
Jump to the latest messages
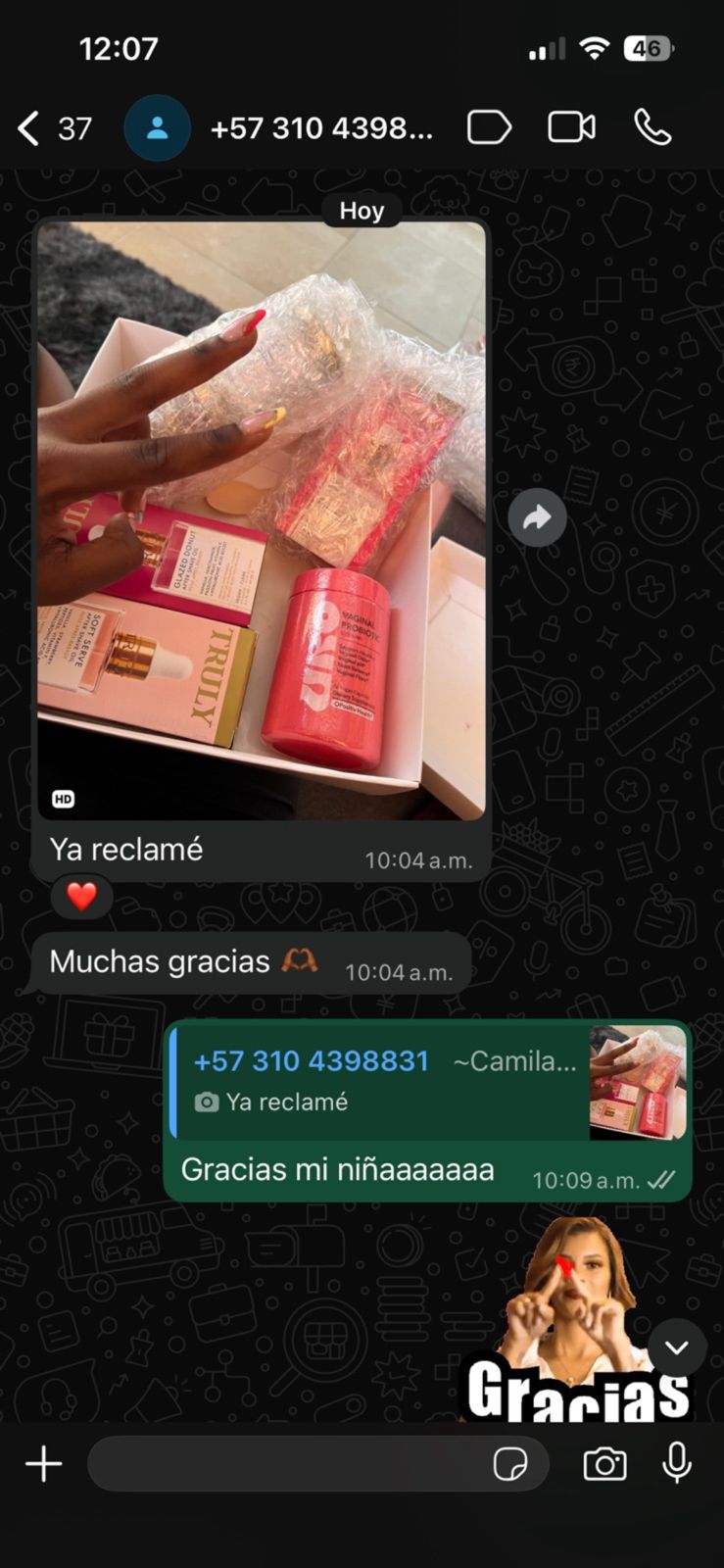tap(676, 1347)
